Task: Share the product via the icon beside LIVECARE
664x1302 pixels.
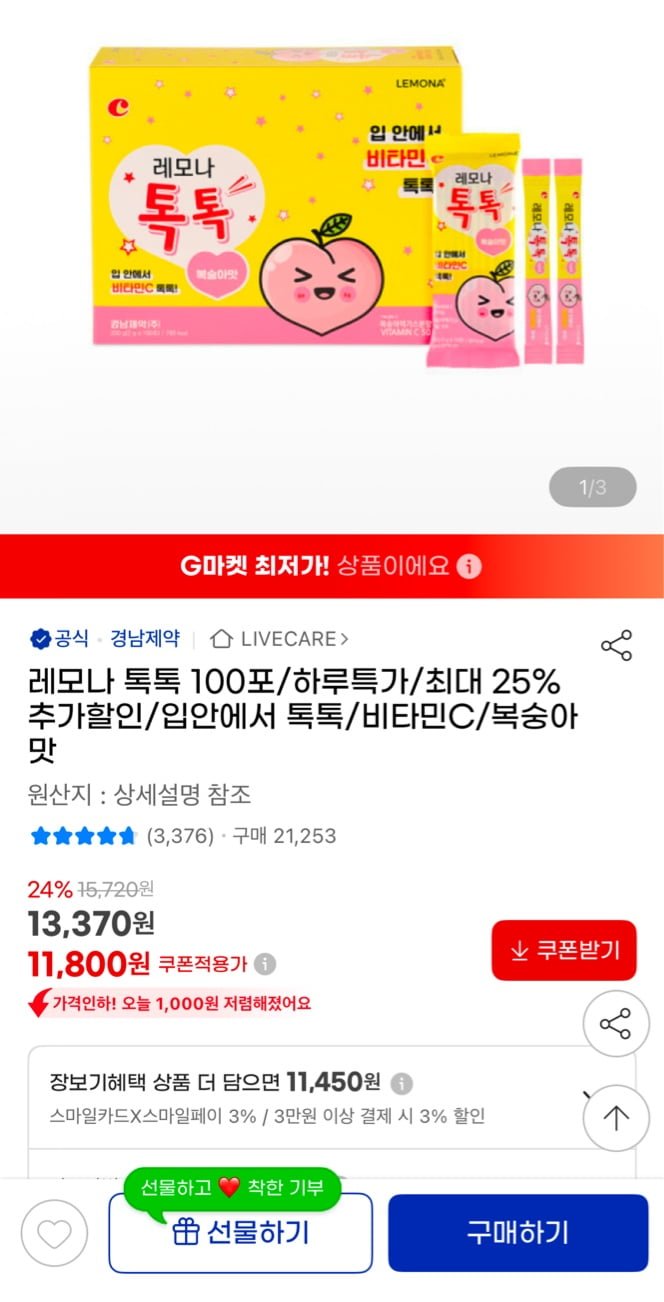Action: [x=616, y=645]
